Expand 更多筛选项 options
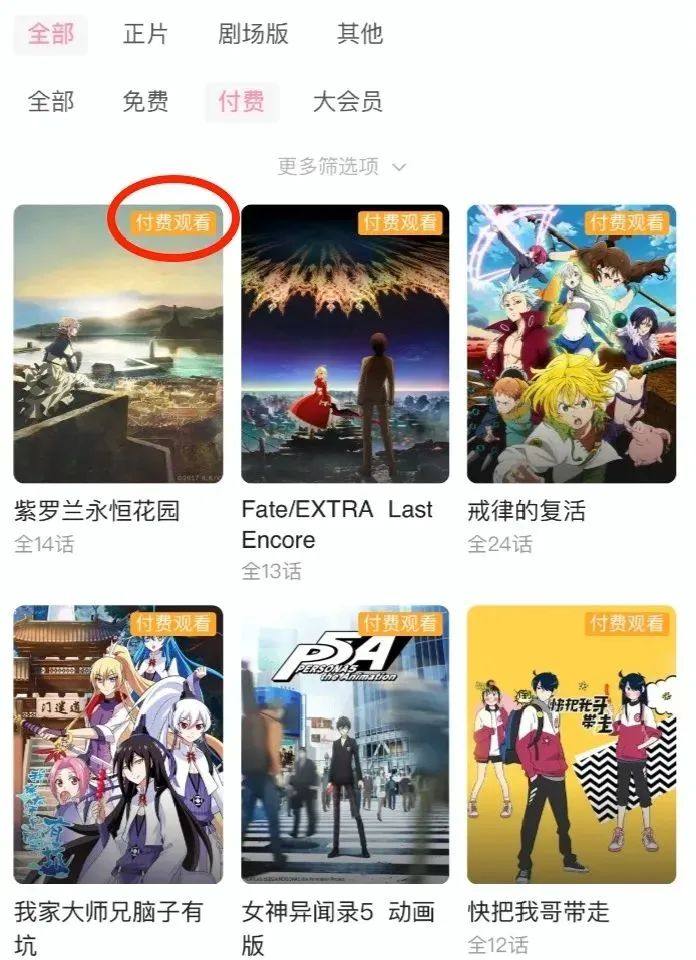The image size is (696, 960). click(342, 166)
